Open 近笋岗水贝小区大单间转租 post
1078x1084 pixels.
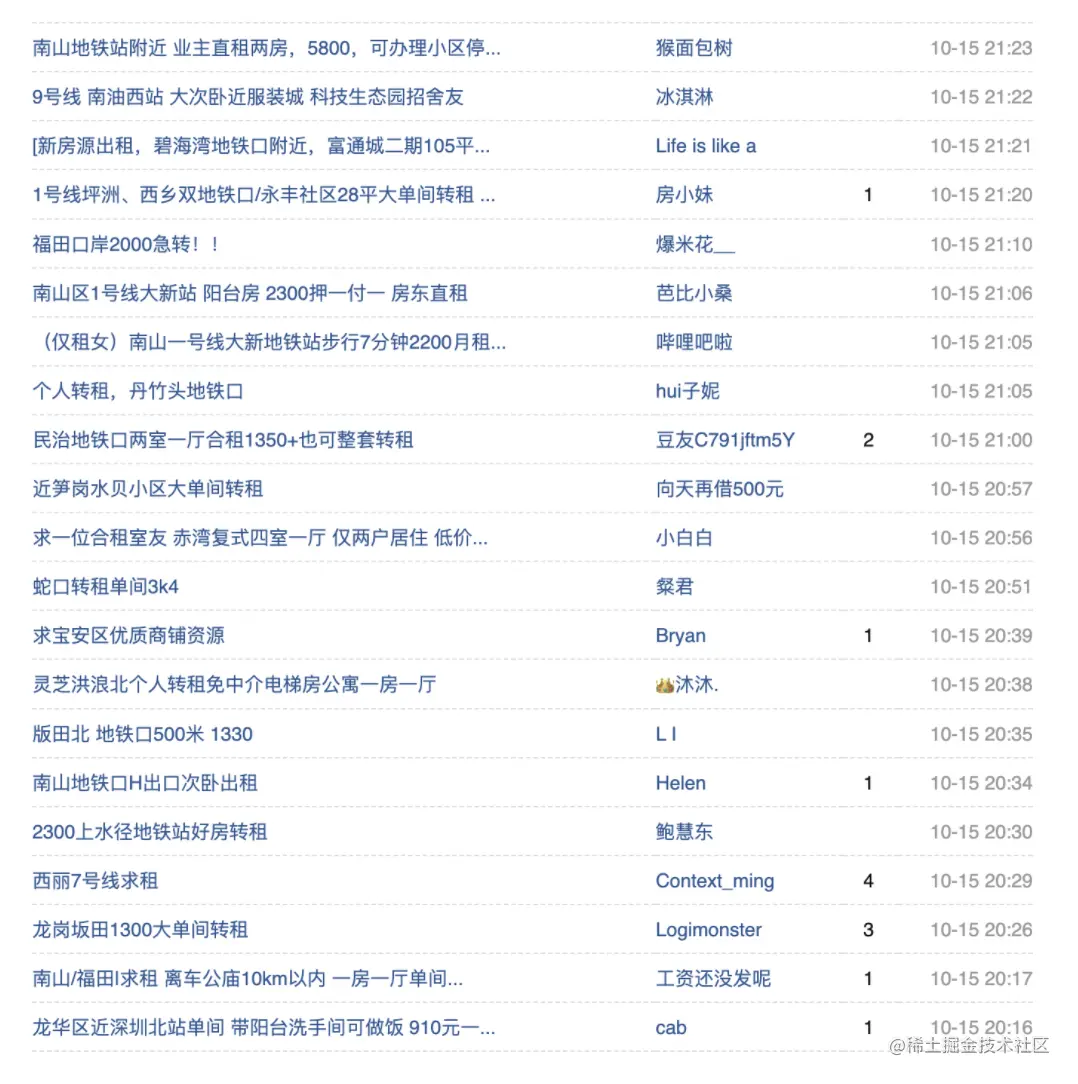pos(148,489)
